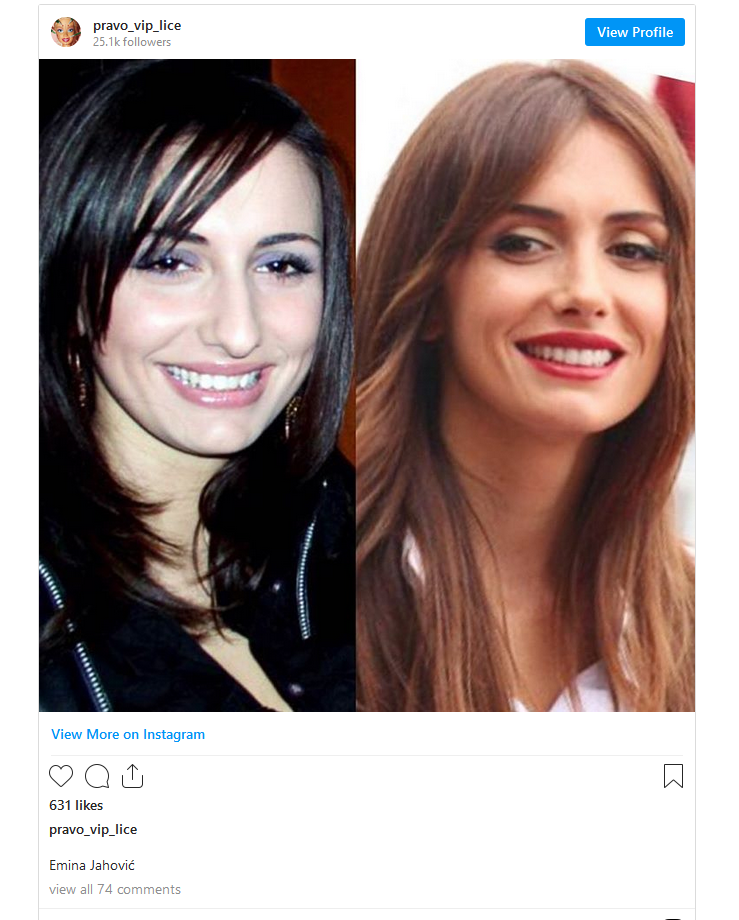739x920 pixels.
Task: Like the post with heart icon
Action: (x=61, y=776)
